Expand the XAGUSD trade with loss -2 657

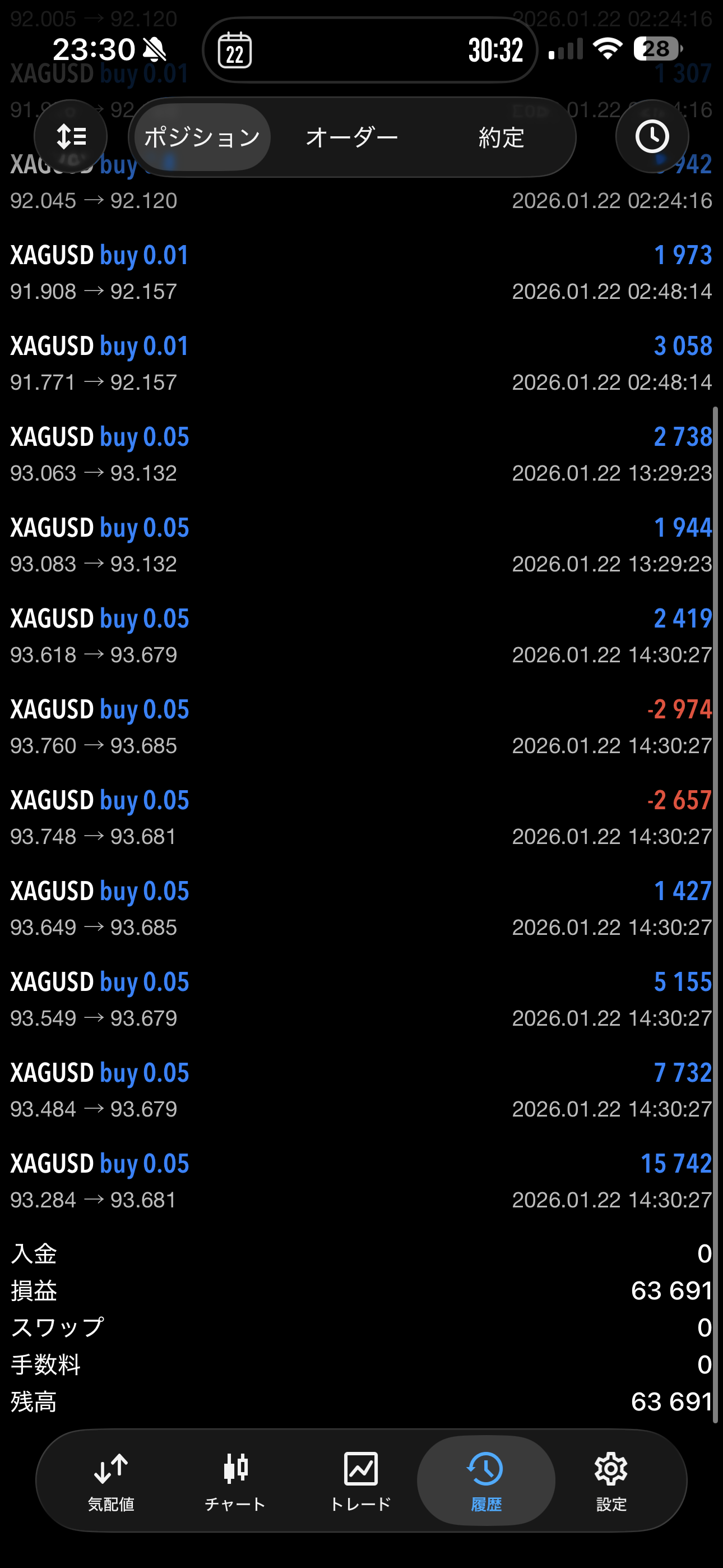pyautogui.click(x=361, y=818)
